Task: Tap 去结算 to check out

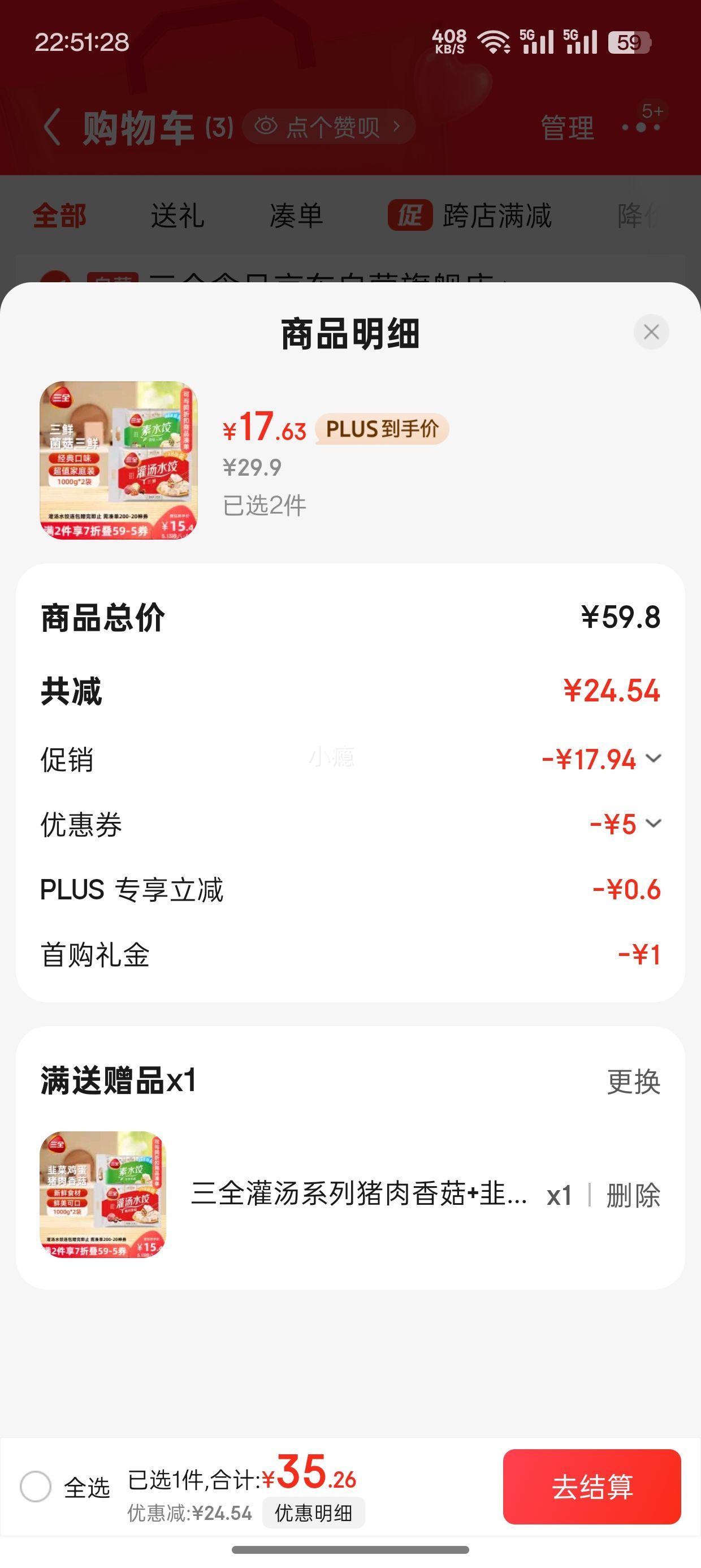Action: 591,1487
